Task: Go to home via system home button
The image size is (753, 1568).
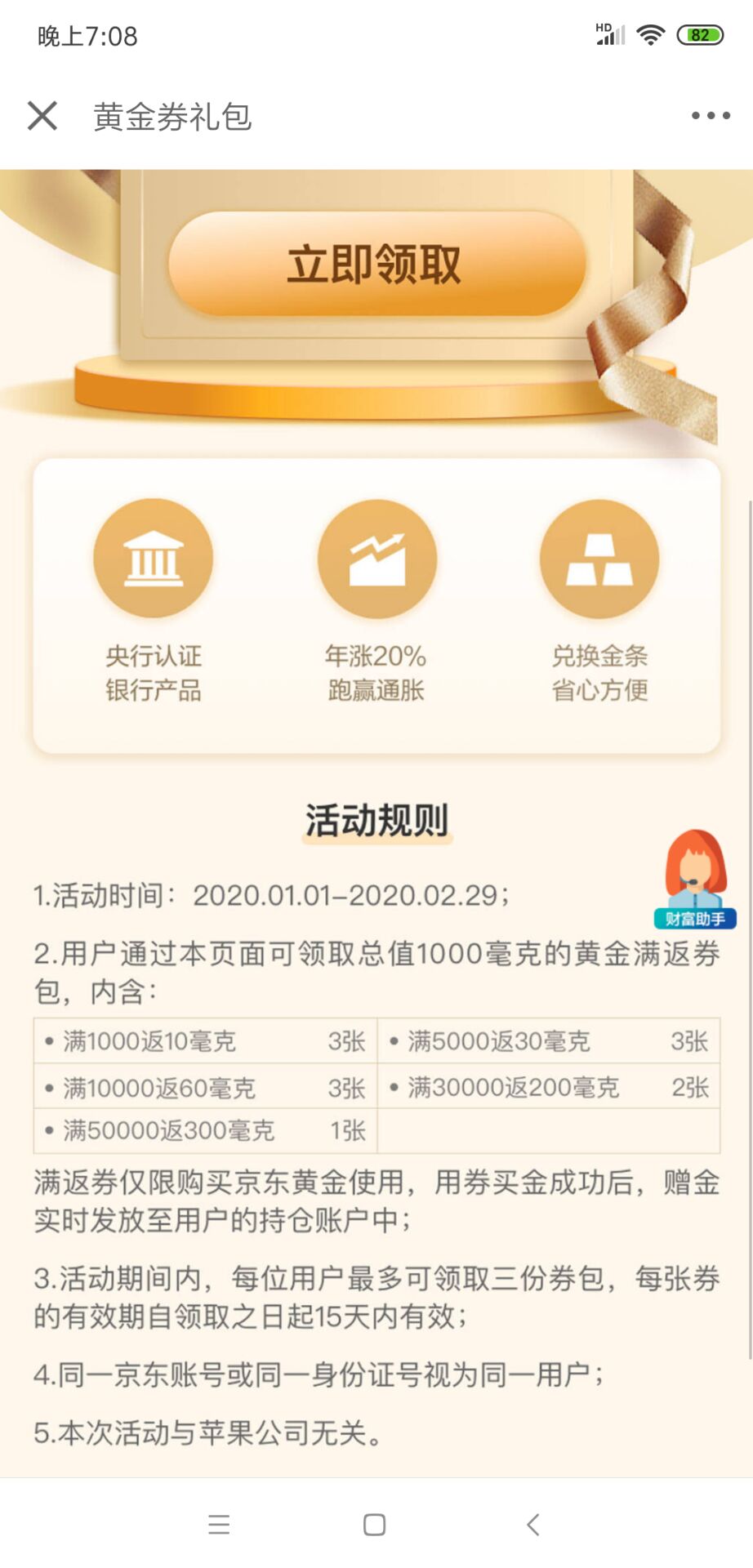Action: (375, 1524)
